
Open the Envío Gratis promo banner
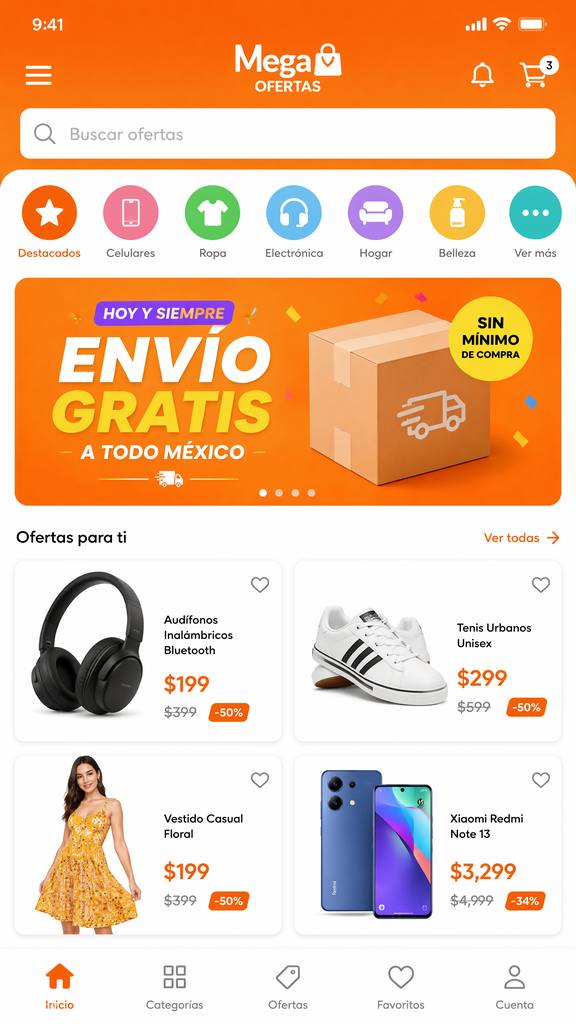click(x=288, y=392)
